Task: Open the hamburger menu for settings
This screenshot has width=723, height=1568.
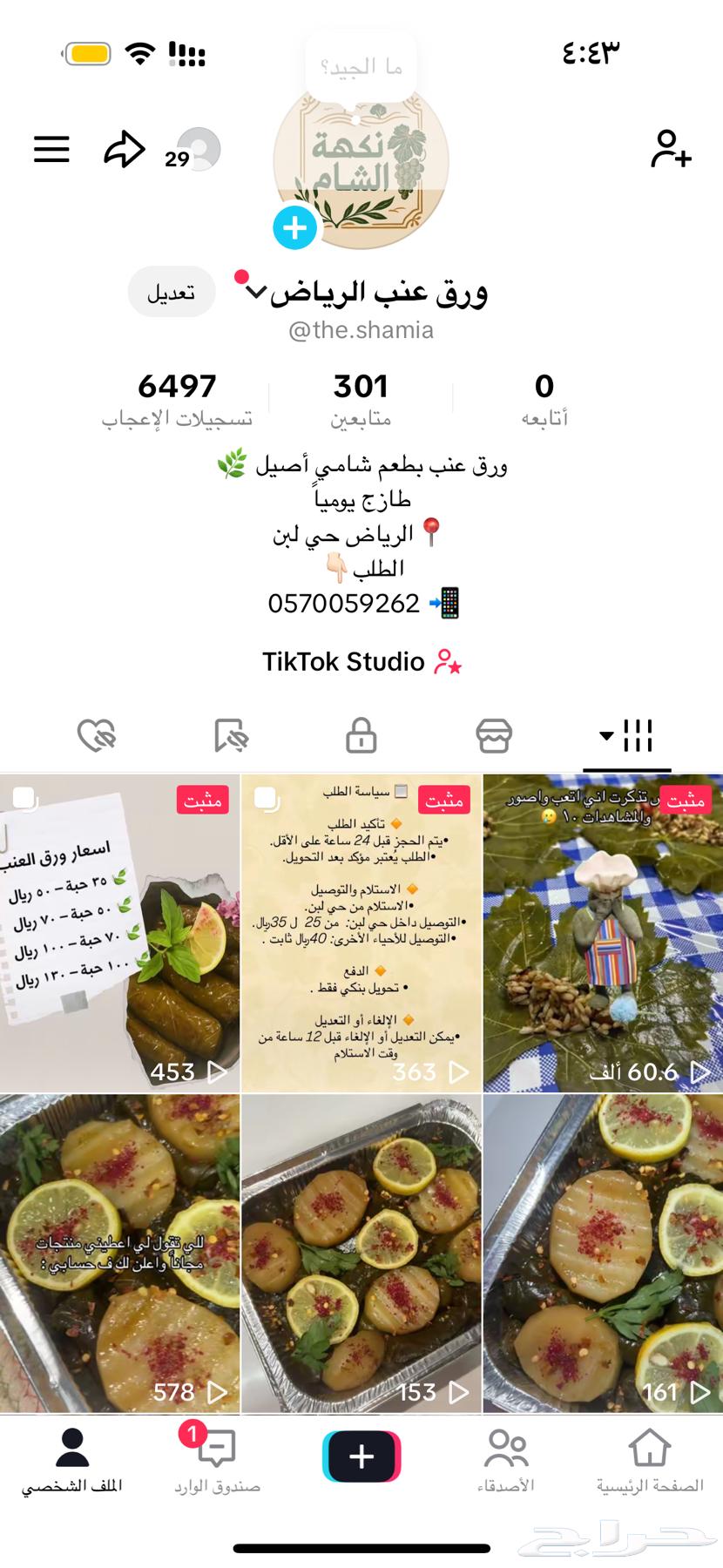Action: (51, 149)
